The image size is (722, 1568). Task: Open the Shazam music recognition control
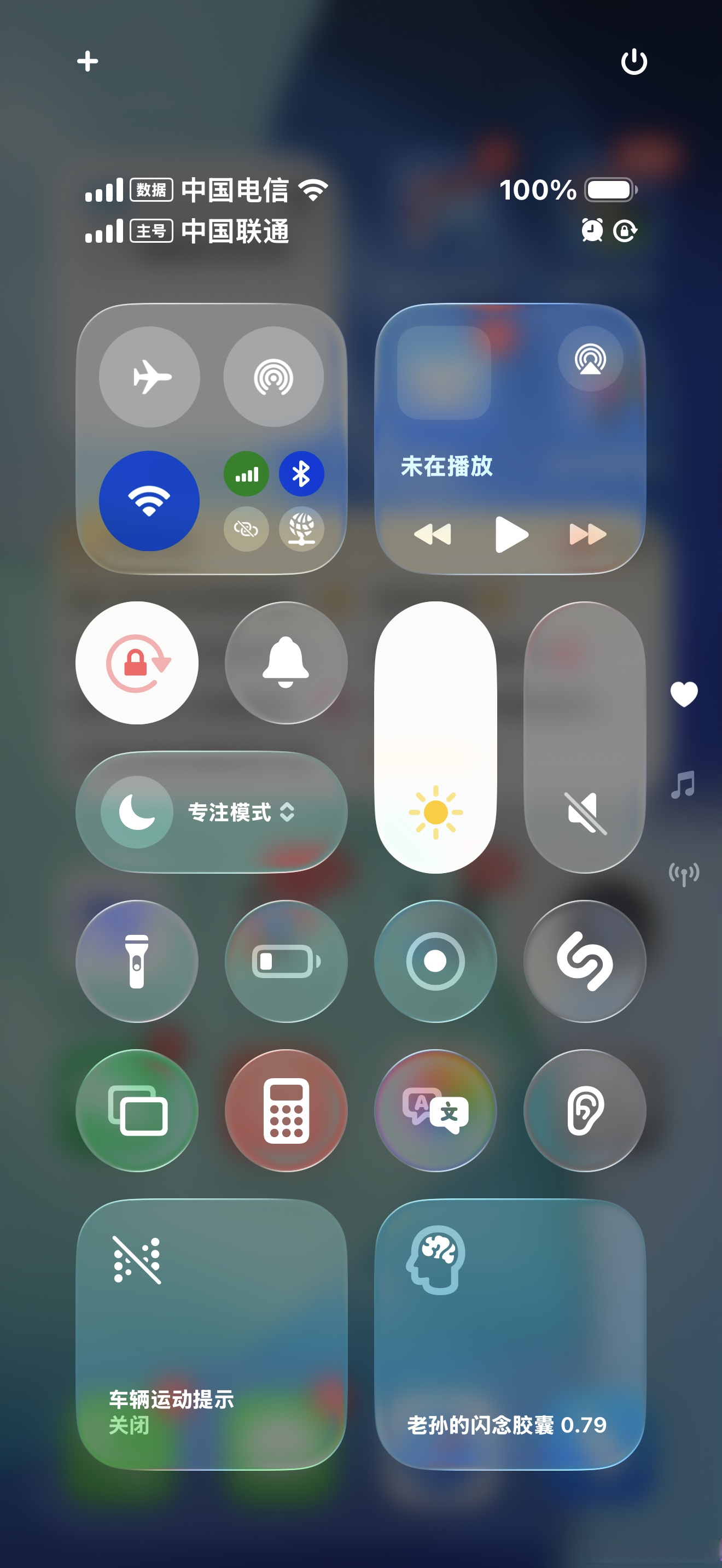coord(583,960)
